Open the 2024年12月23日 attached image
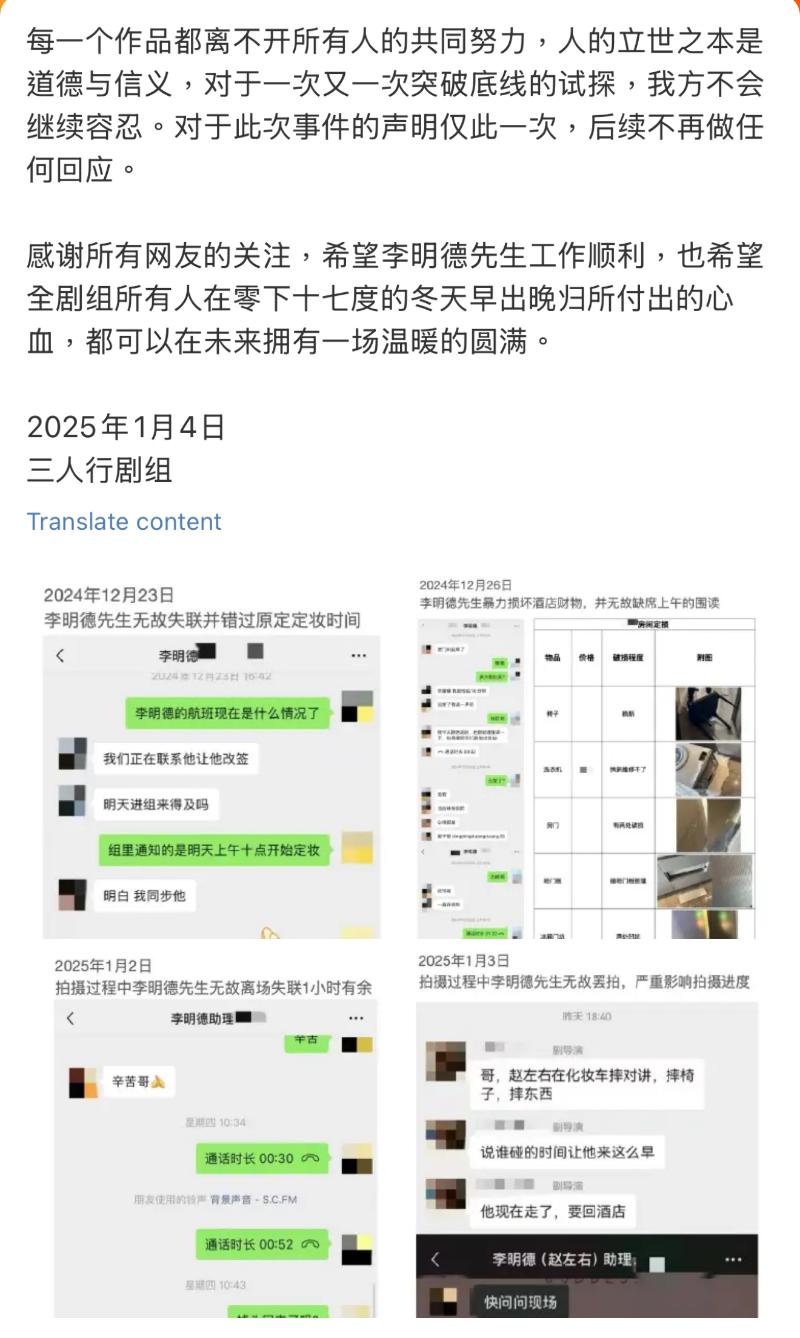Image resolution: width=800 pixels, height=1338 pixels. [x=210, y=758]
